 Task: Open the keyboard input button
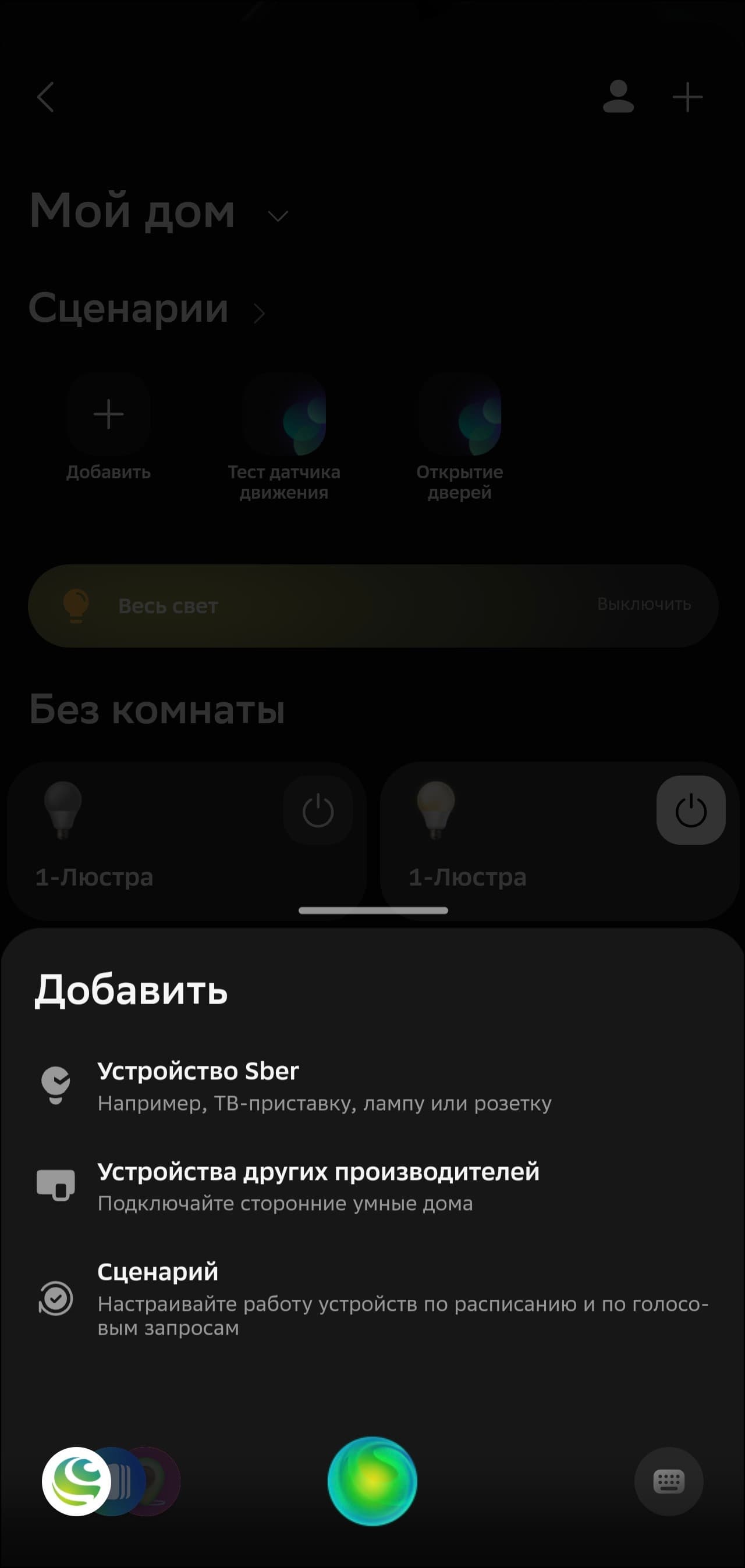pyautogui.click(x=668, y=1481)
